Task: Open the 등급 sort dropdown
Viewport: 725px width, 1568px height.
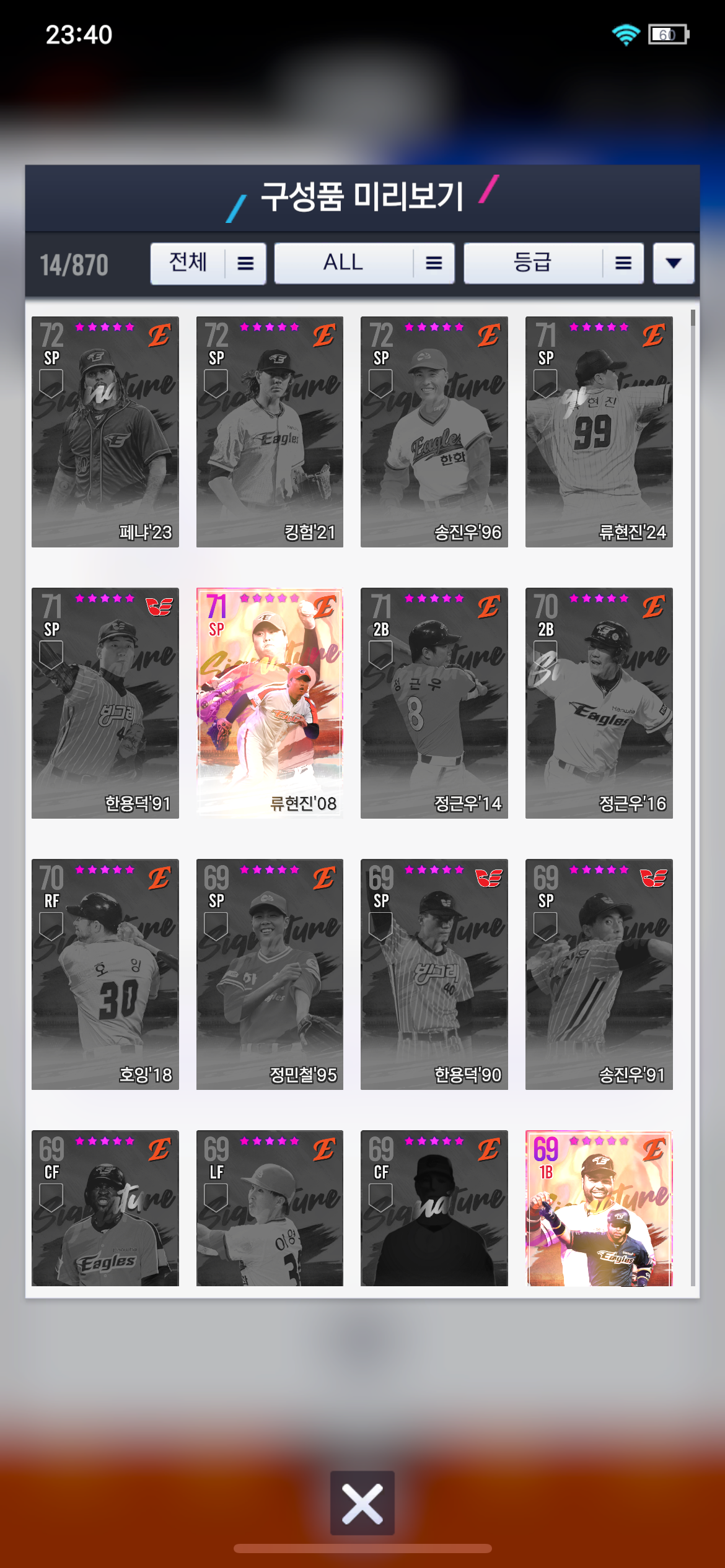Action: point(553,263)
